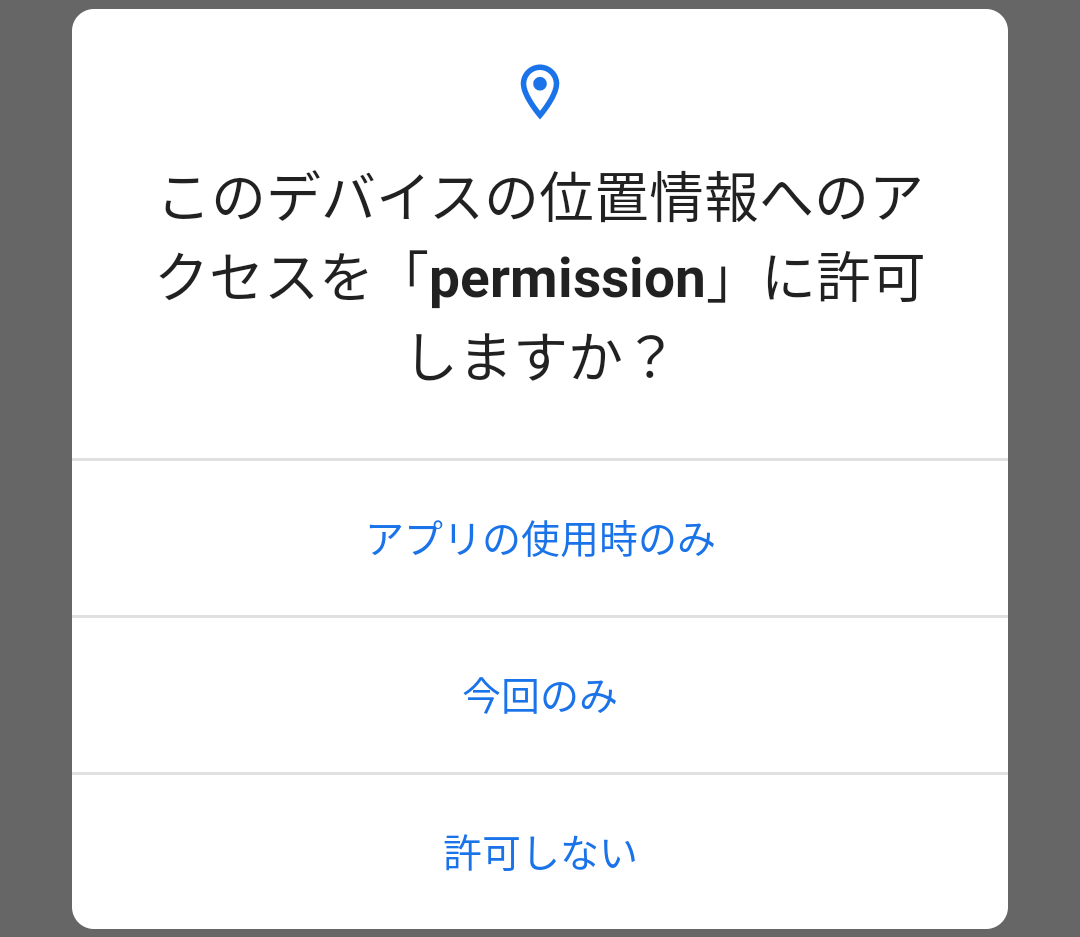This screenshot has width=1080, height=937.
Task: Choose 今回のみ to allow this time only
Action: pos(540,696)
